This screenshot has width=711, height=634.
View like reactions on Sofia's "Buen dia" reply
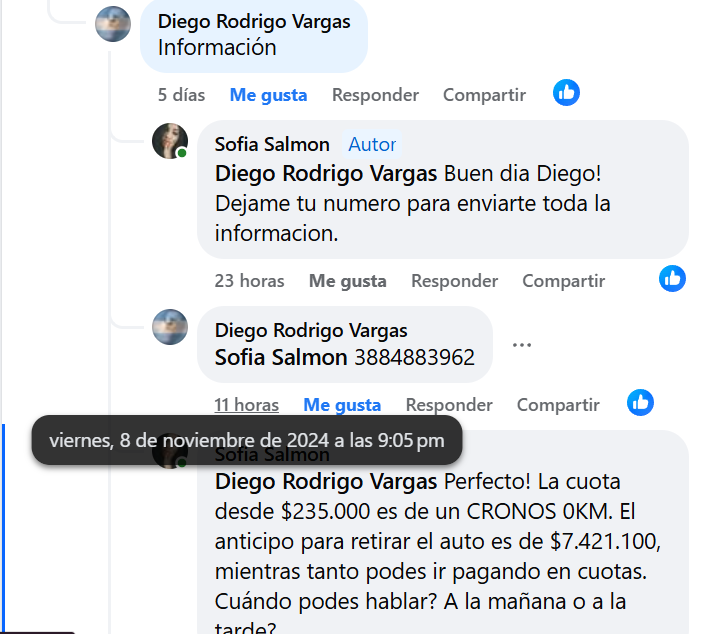coord(673,278)
